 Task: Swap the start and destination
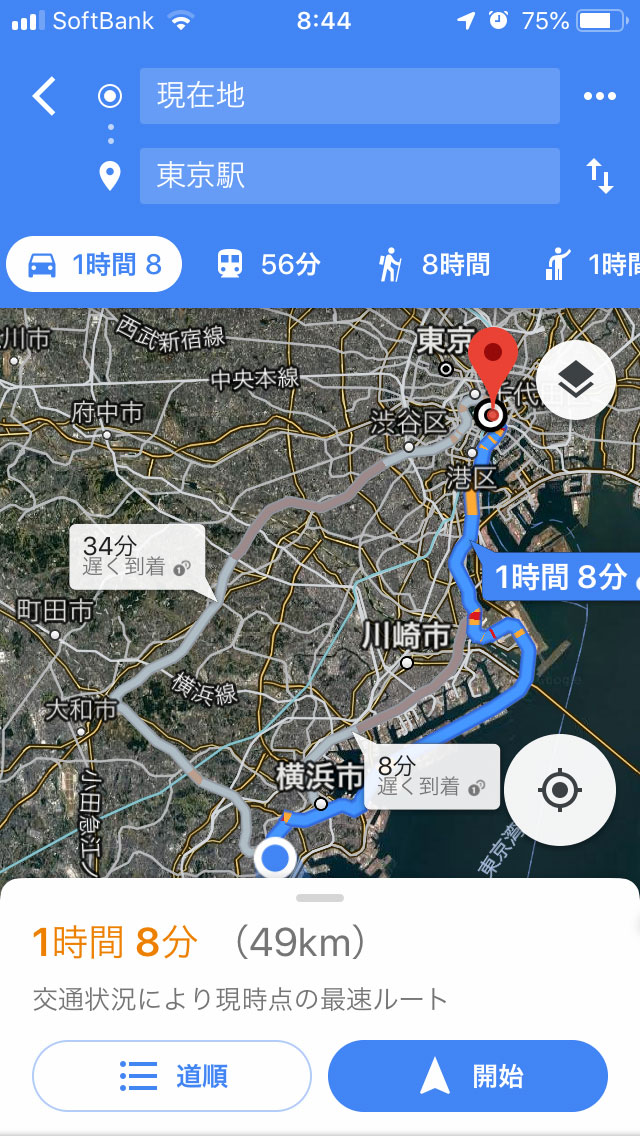coord(599,177)
